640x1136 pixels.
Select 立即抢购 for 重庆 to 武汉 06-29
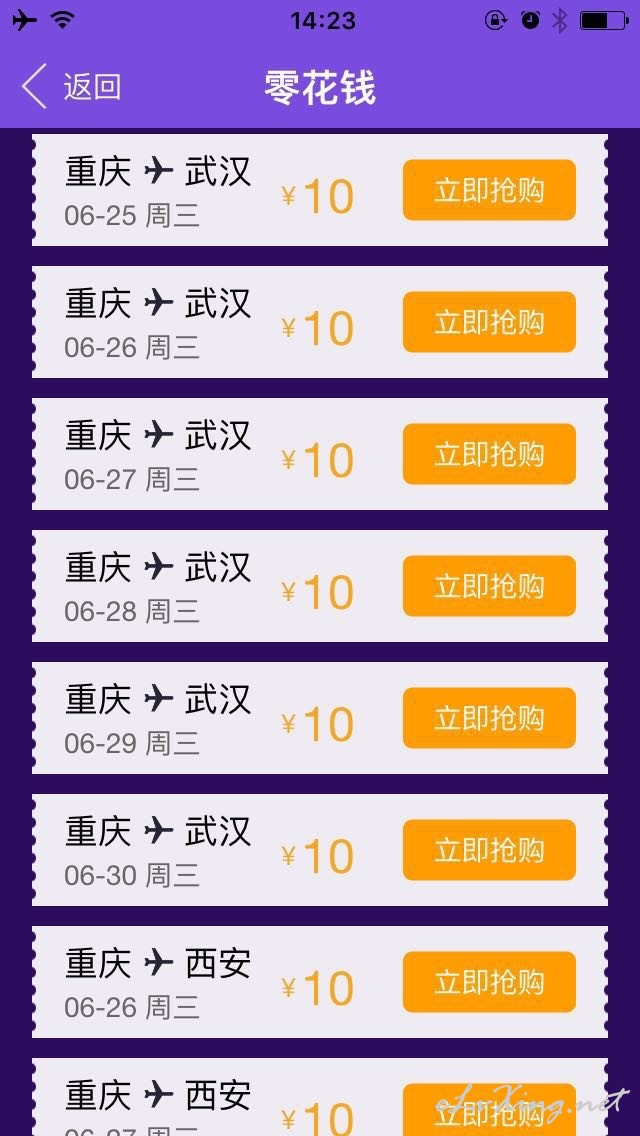coord(489,718)
